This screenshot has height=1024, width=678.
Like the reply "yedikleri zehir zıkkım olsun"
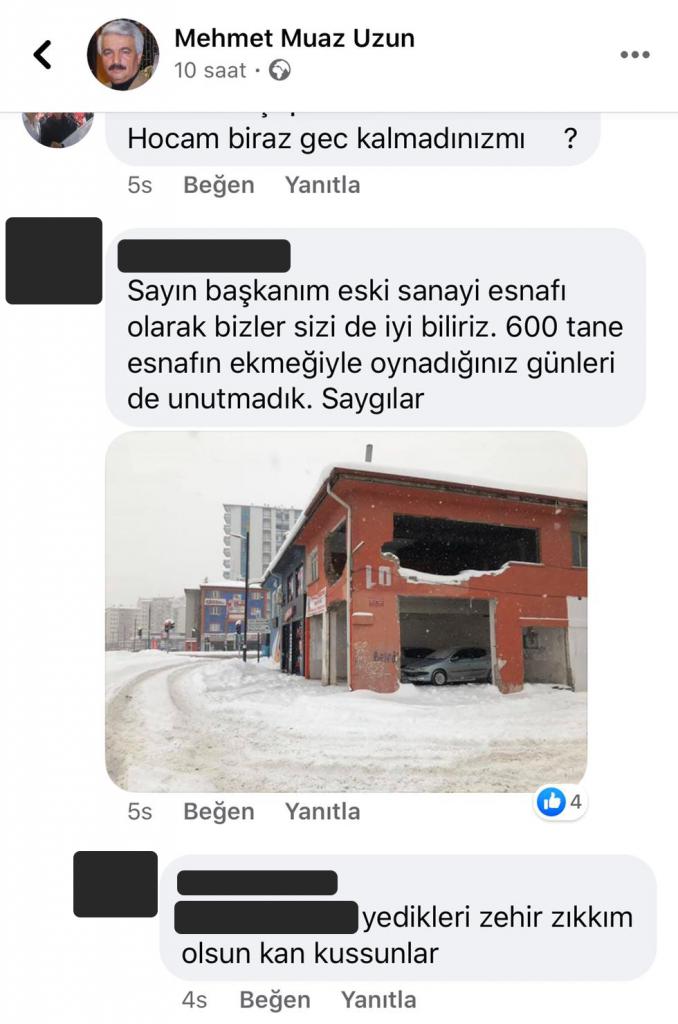(x=275, y=999)
